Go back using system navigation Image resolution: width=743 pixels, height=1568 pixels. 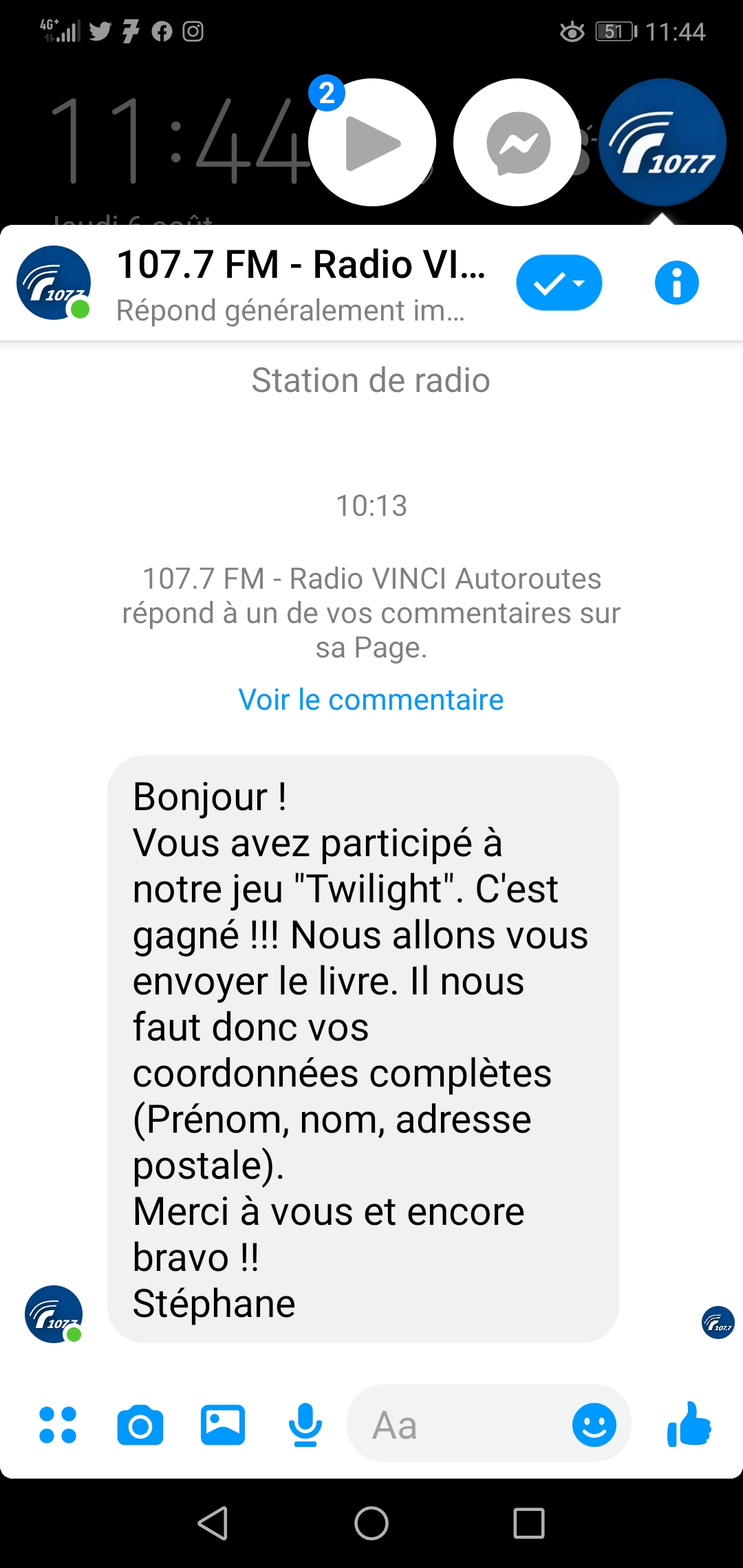point(213,1523)
